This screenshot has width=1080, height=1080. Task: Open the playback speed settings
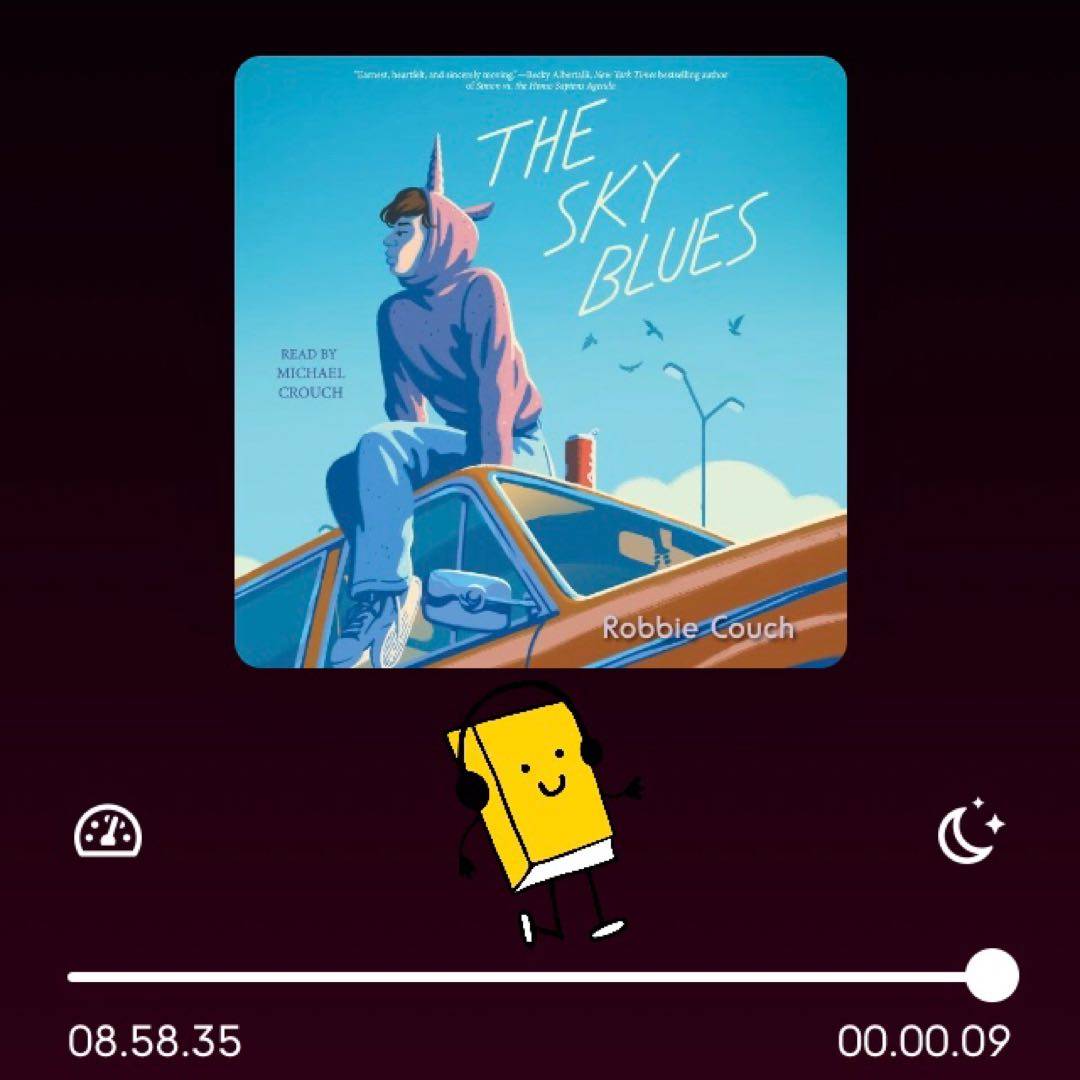(x=108, y=831)
